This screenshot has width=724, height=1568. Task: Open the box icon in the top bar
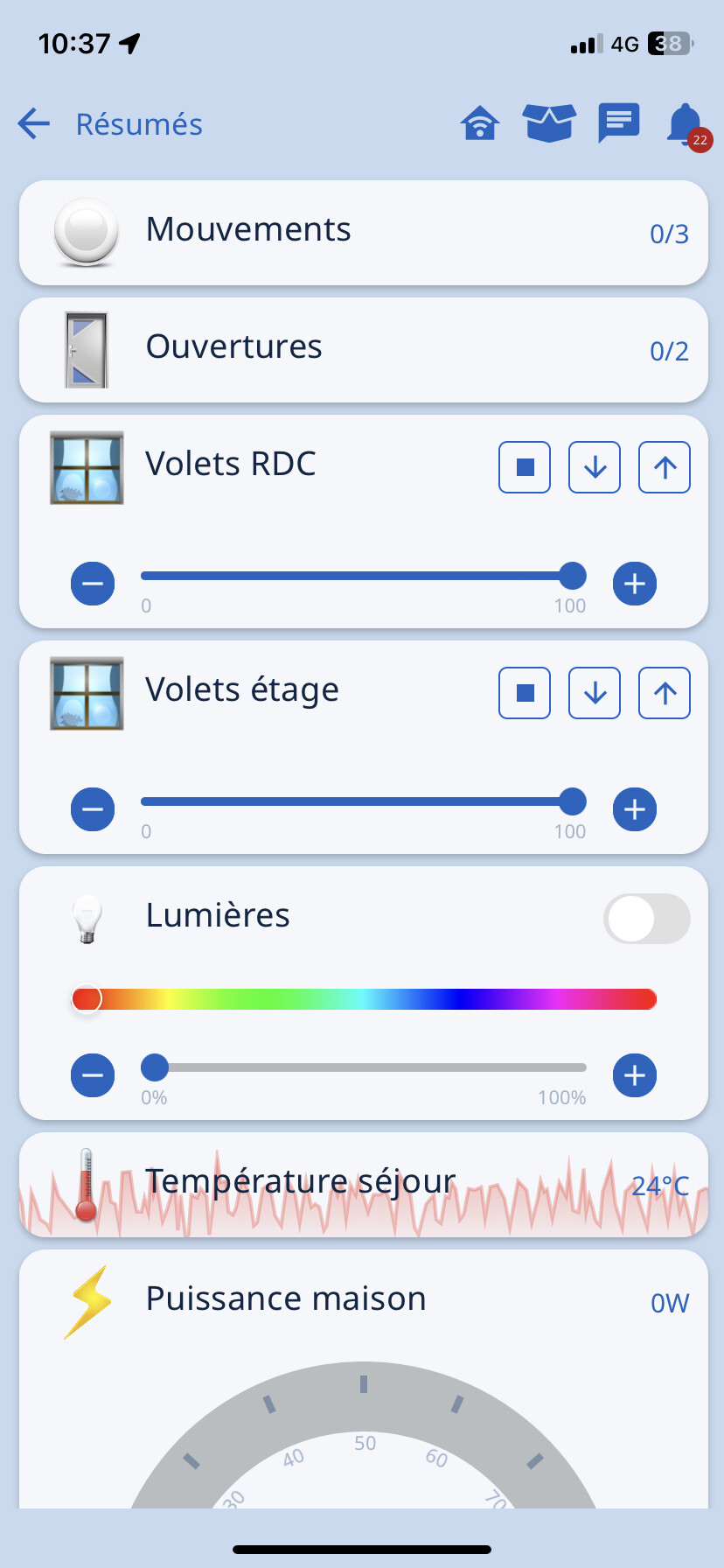550,123
